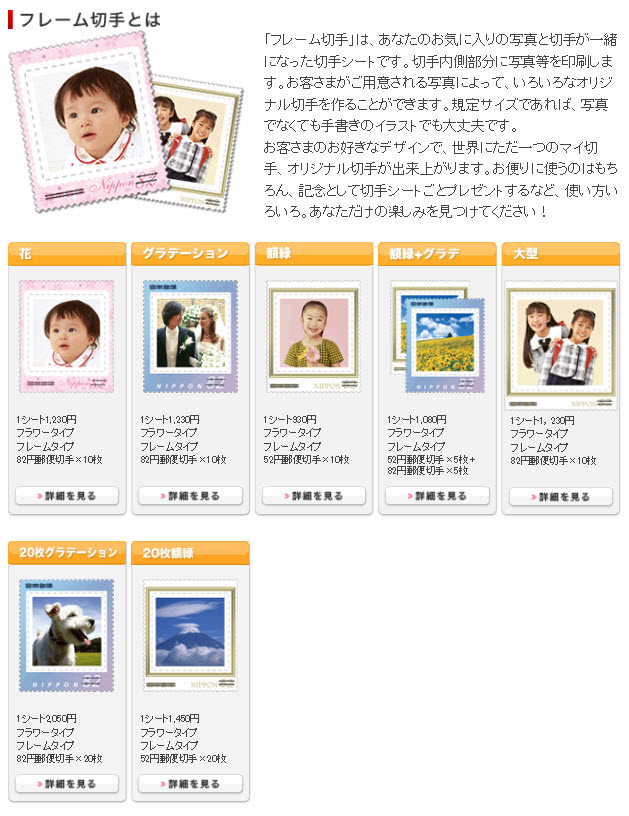
Task: Tap 詳細を見る under the 花 frame
Action: click(67, 495)
